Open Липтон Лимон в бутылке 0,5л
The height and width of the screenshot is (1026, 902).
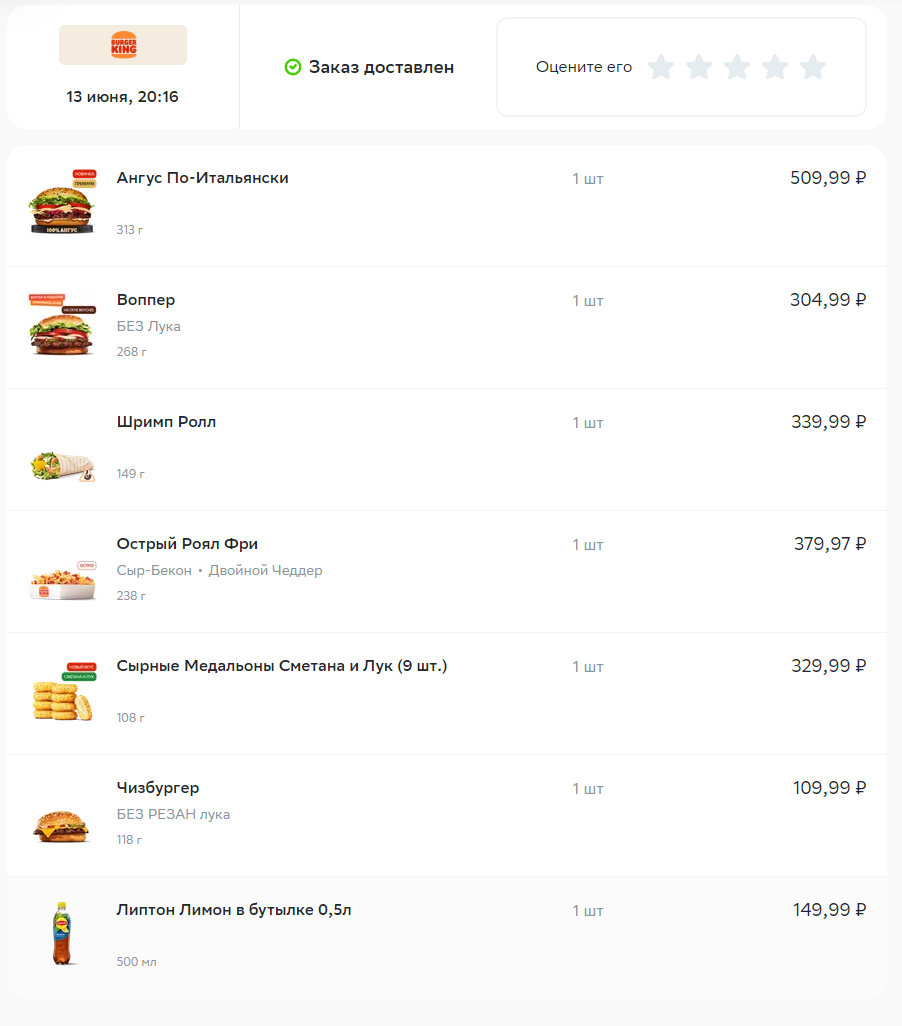click(x=234, y=910)
